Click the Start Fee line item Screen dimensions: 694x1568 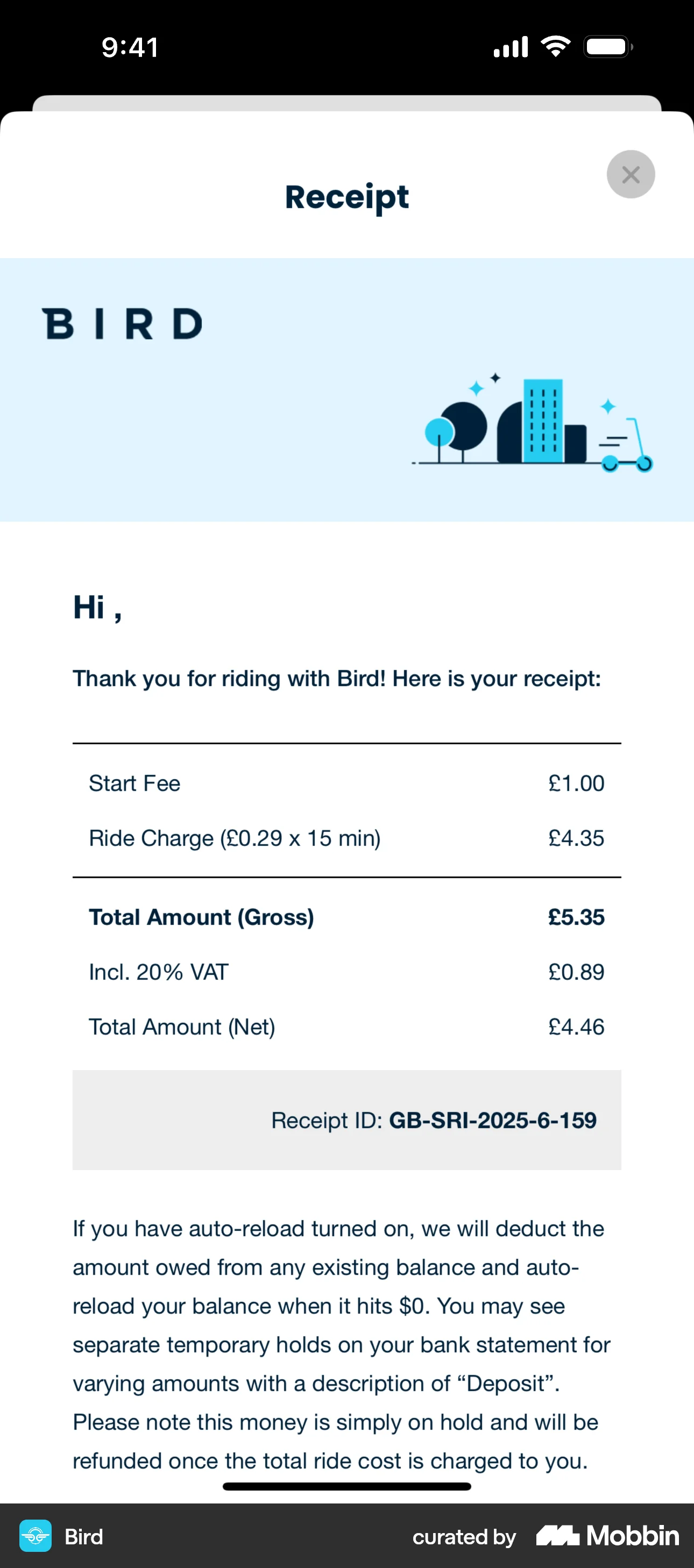click(134, 783)
